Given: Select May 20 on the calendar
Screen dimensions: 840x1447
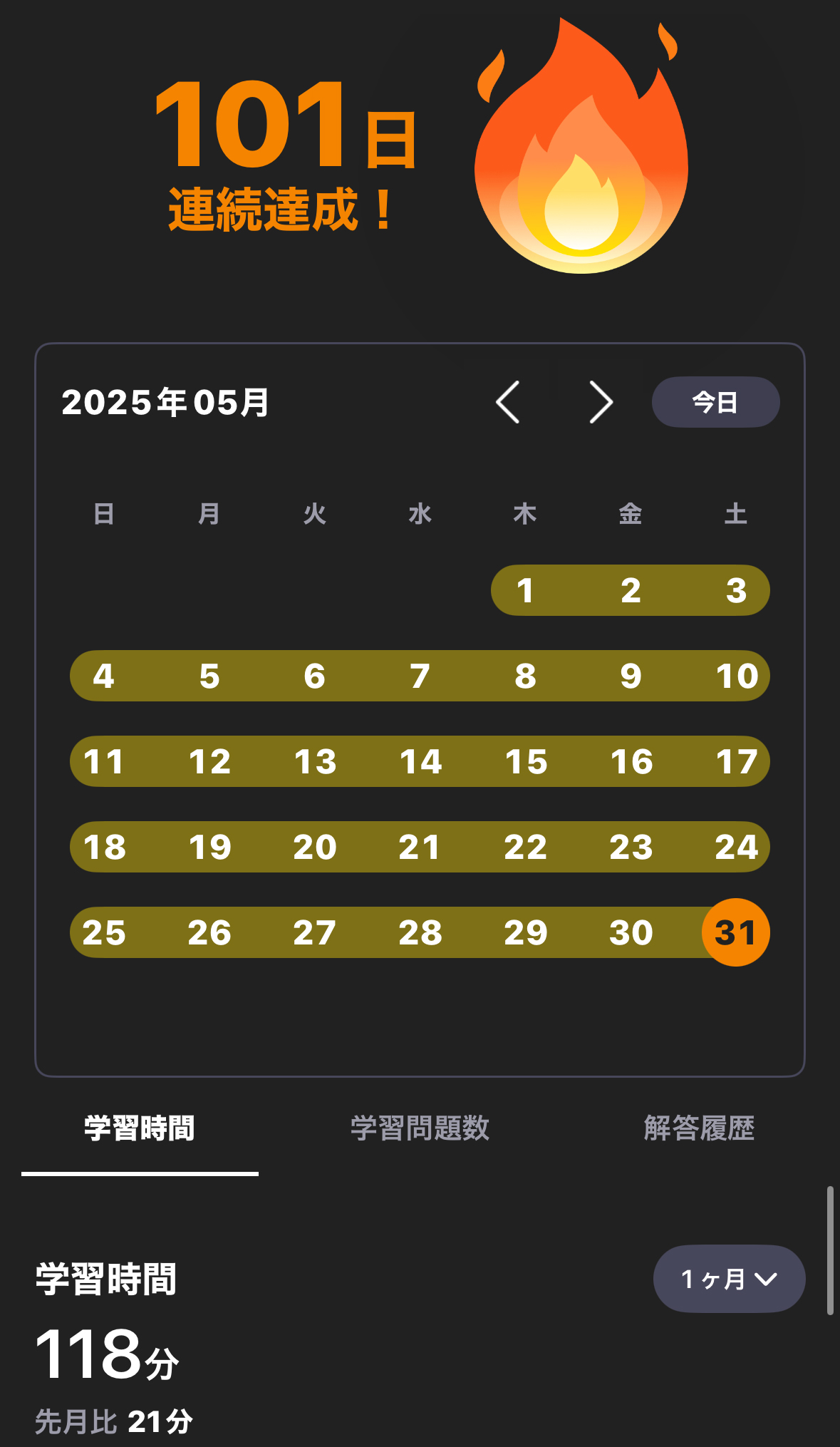Looking at the screenshot, I should [x=315, y=847].
